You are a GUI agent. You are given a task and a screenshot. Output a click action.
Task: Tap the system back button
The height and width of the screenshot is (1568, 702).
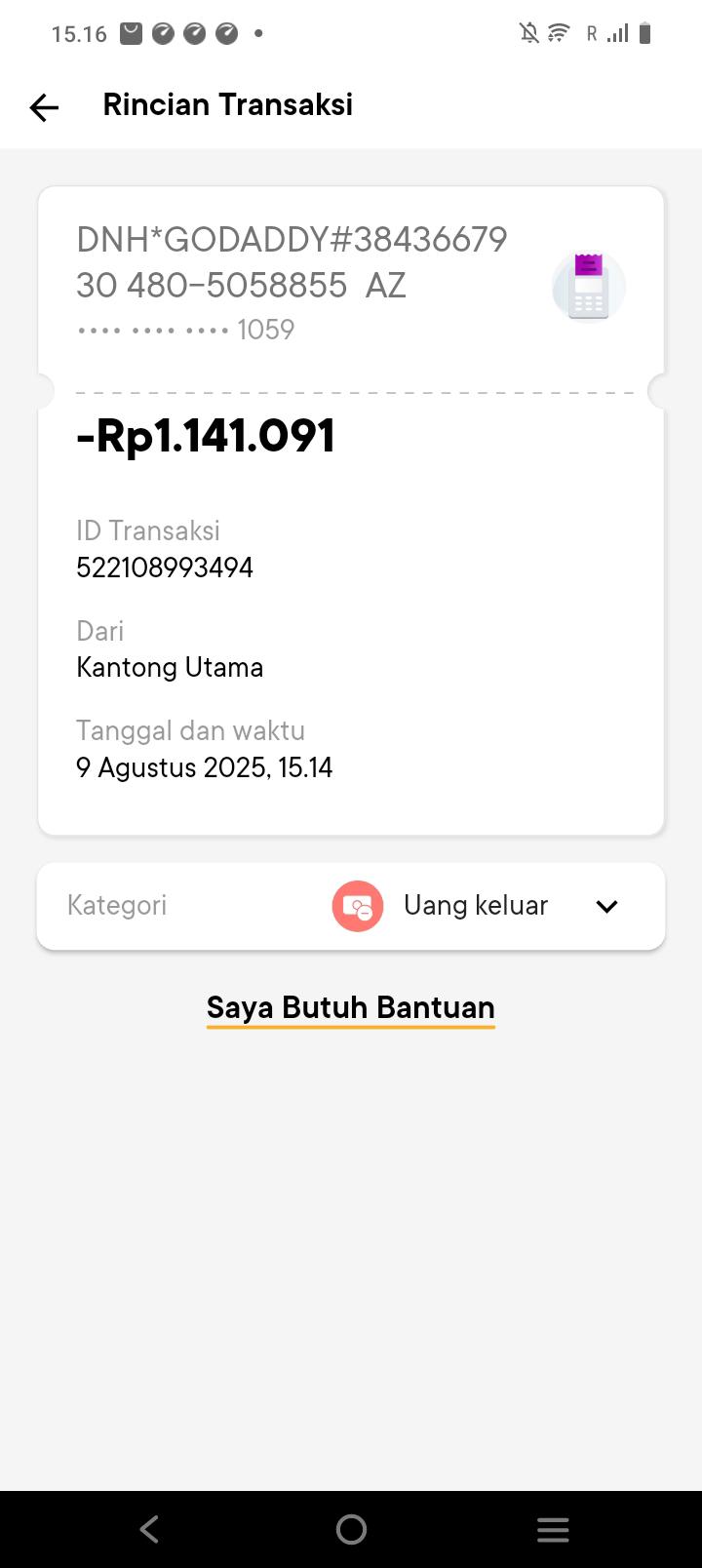pyautogui.click(x=149, y=1529)
